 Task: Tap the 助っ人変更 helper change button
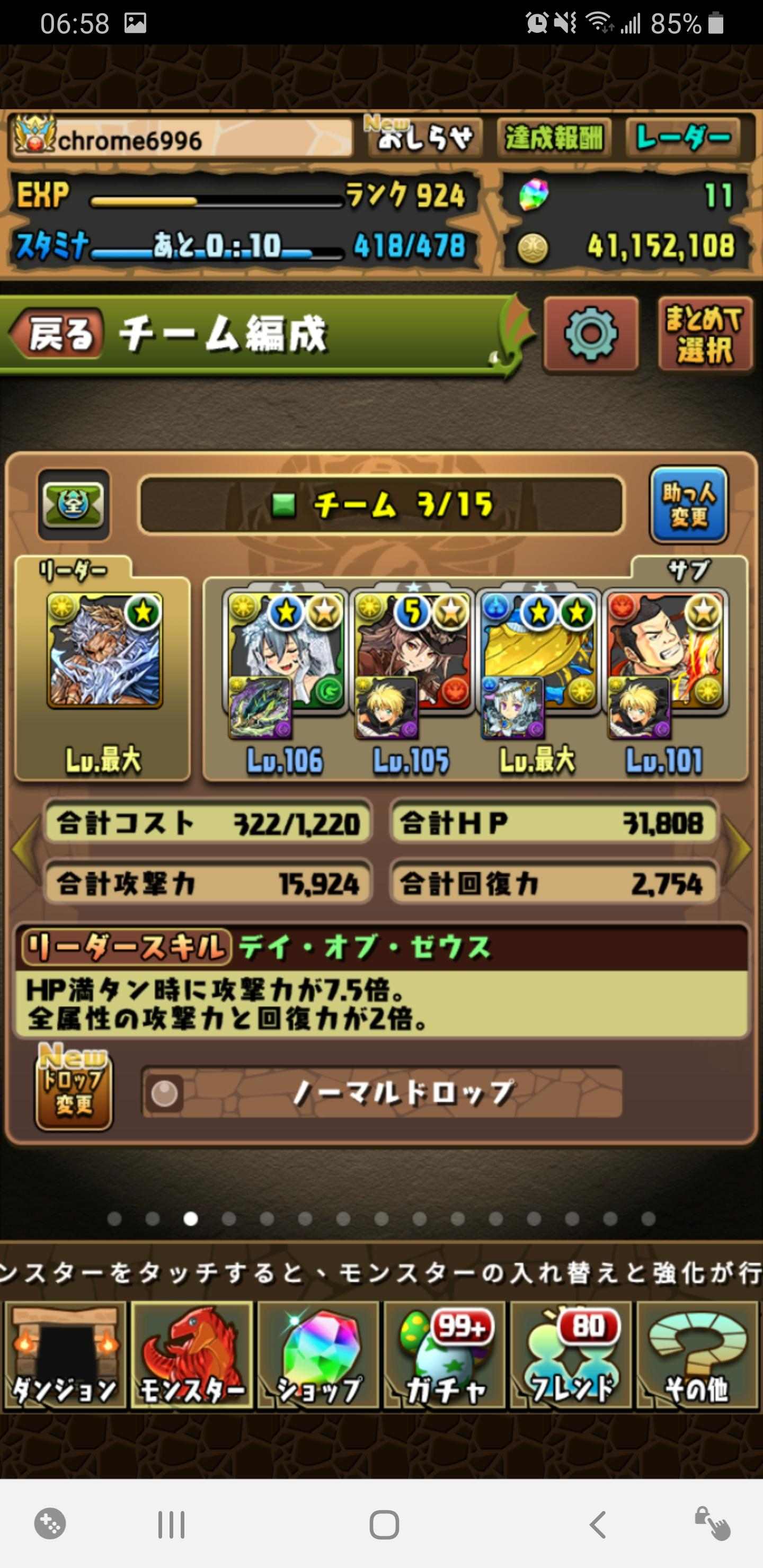(689, 505)
